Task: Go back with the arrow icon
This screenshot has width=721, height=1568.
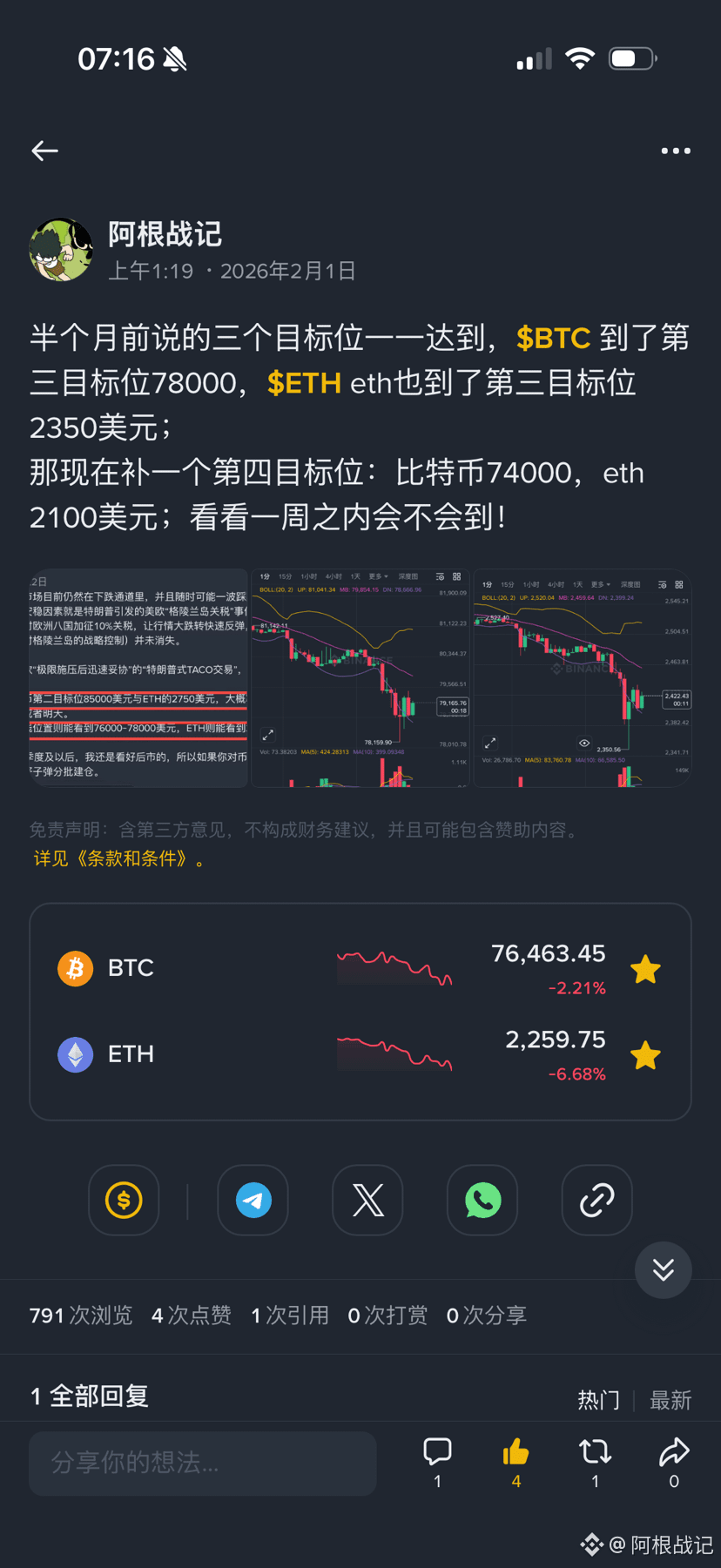Action: click(x=45, y=151)
